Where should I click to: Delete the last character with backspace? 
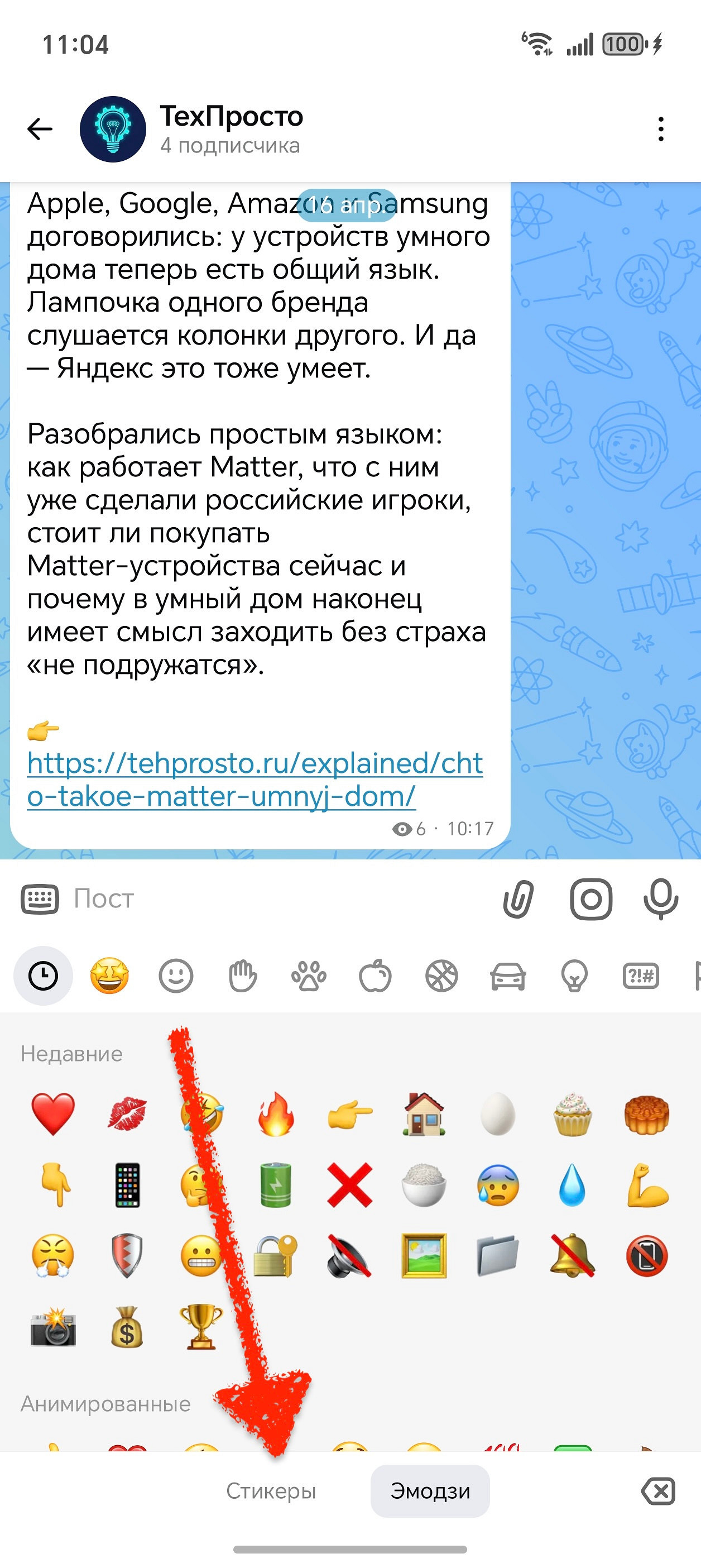coord(659,1491)
